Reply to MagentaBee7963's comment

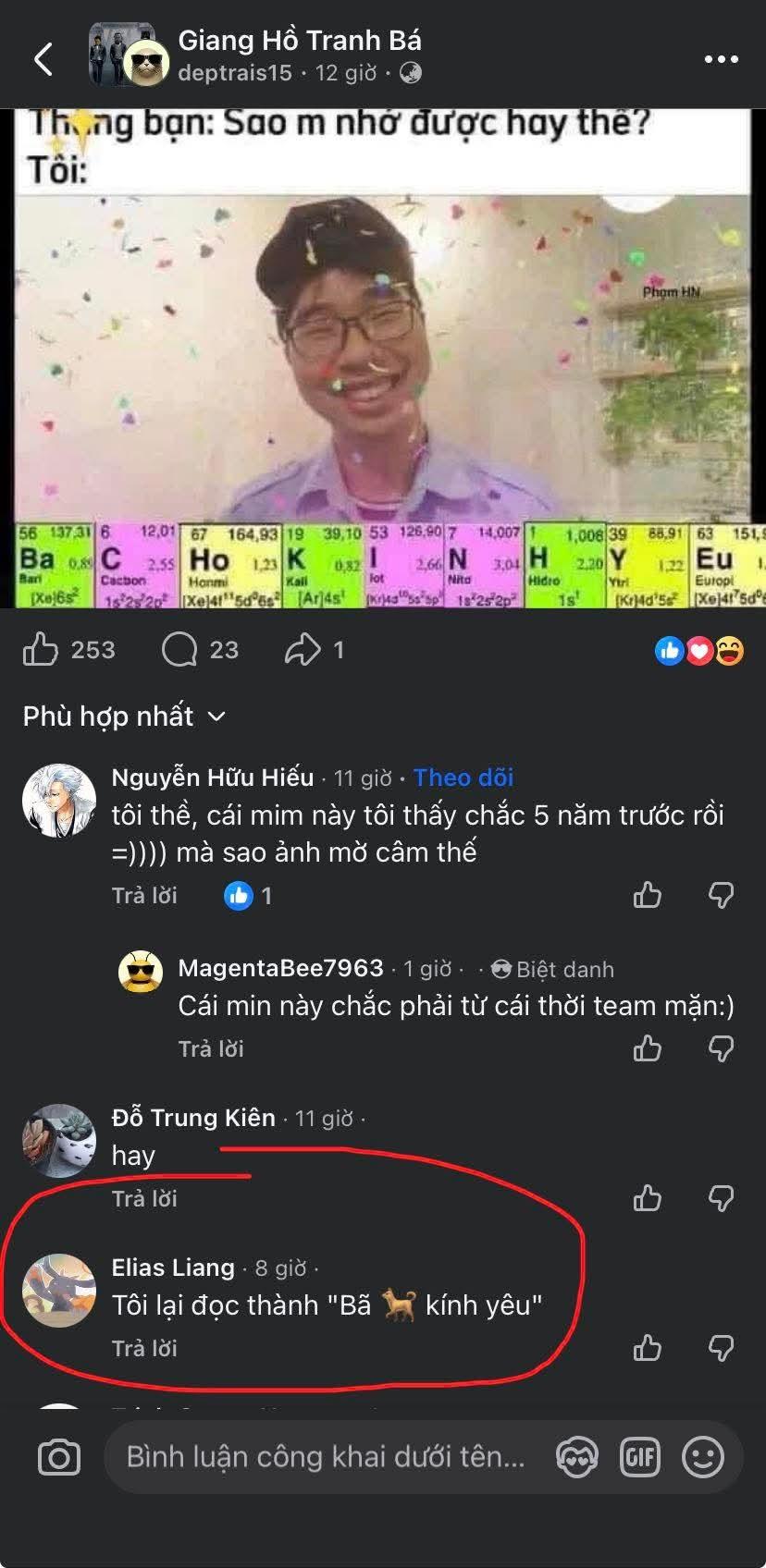(211, 1048)
